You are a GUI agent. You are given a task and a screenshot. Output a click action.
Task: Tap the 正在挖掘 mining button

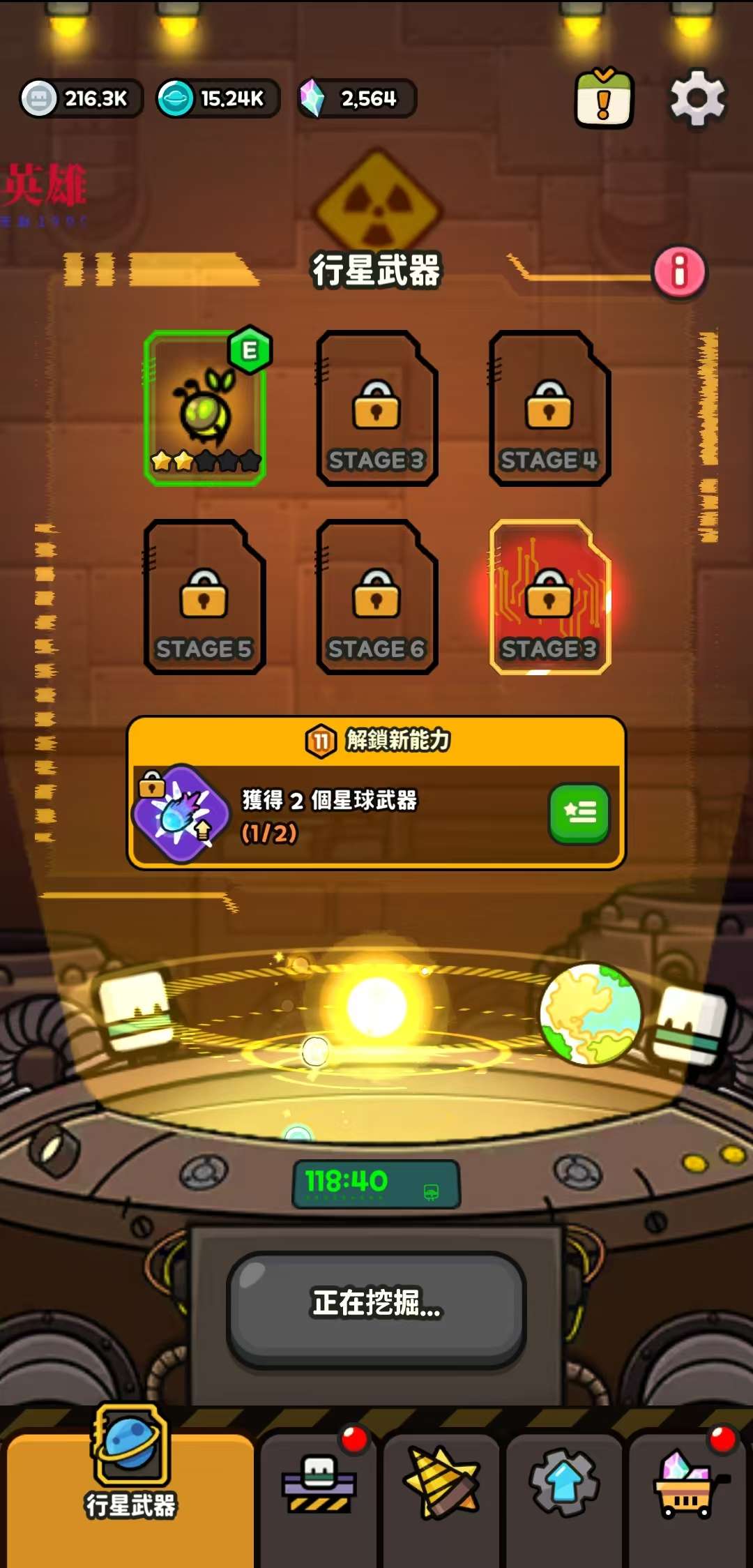[x=376, y=1310]
